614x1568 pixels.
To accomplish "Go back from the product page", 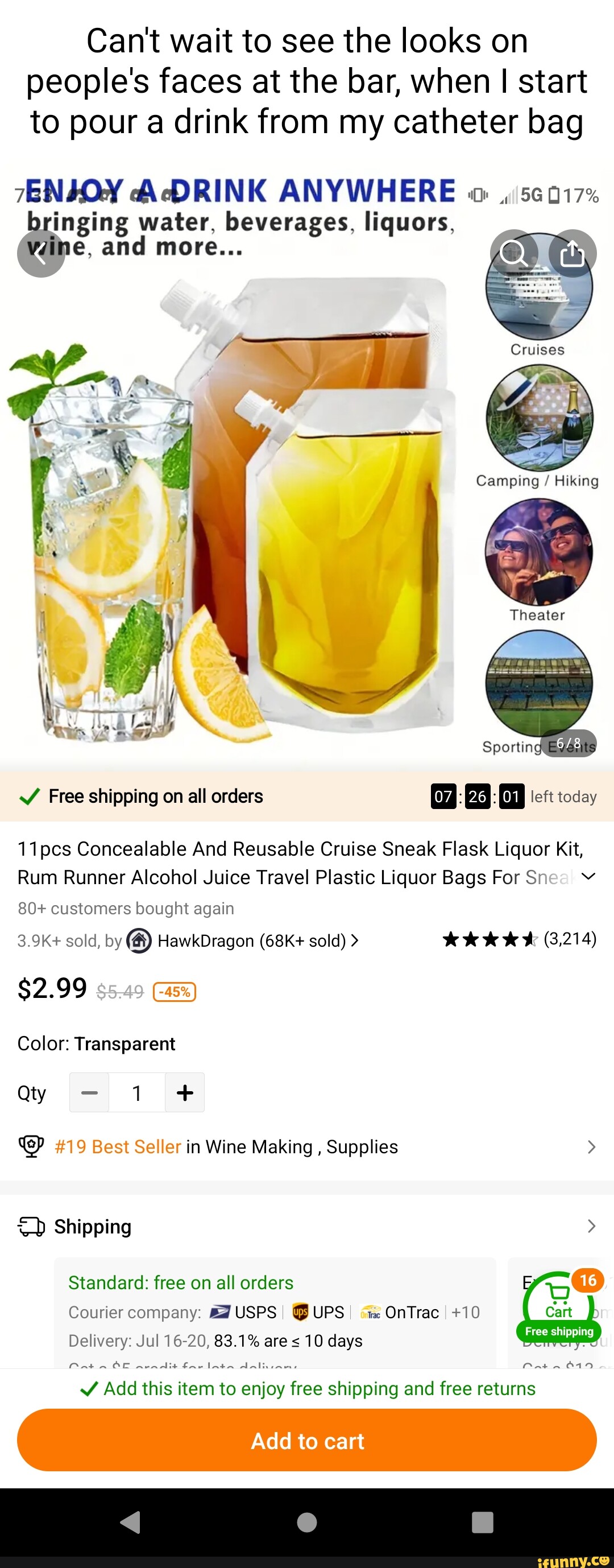I will pyautogui.click(x=41, y=254).
